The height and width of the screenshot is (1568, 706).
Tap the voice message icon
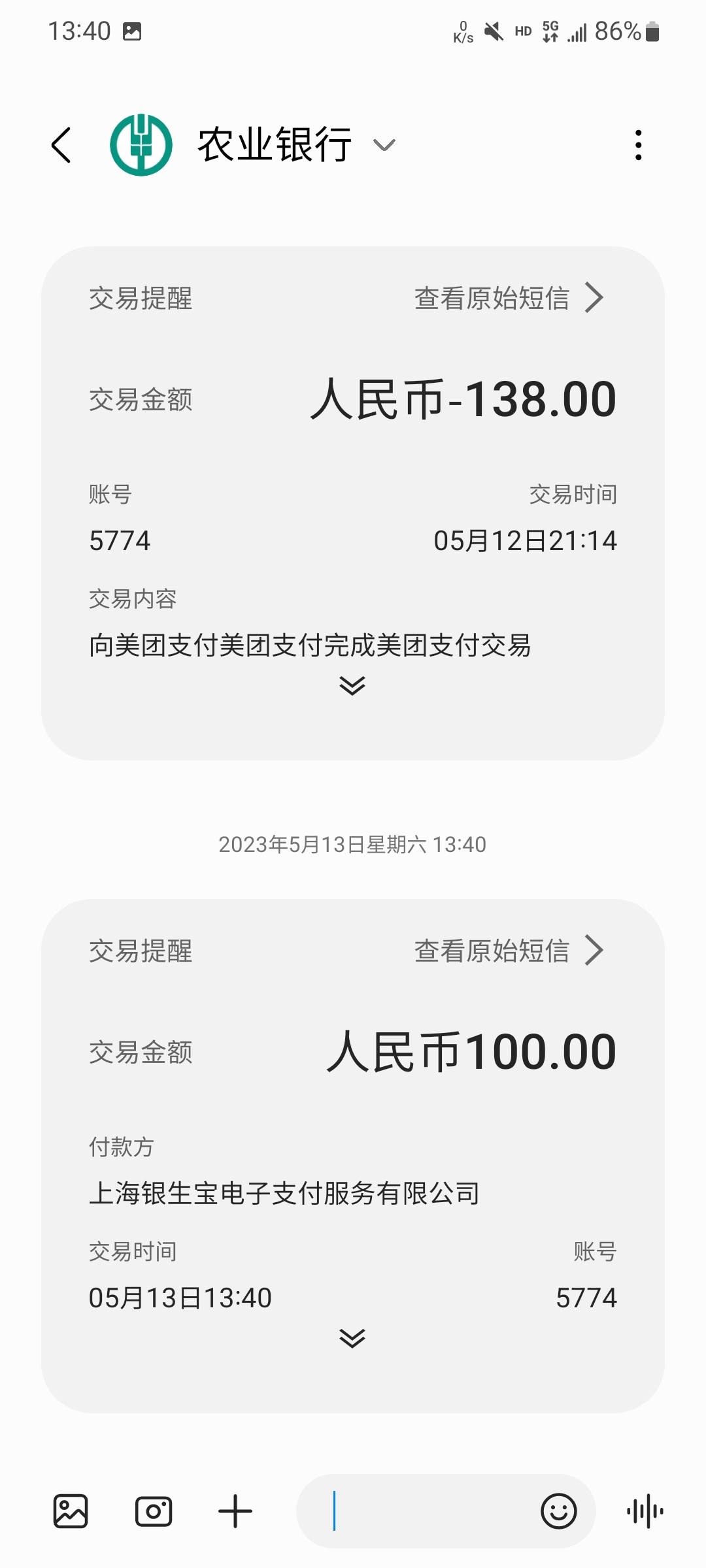[x=644, y=1511]
